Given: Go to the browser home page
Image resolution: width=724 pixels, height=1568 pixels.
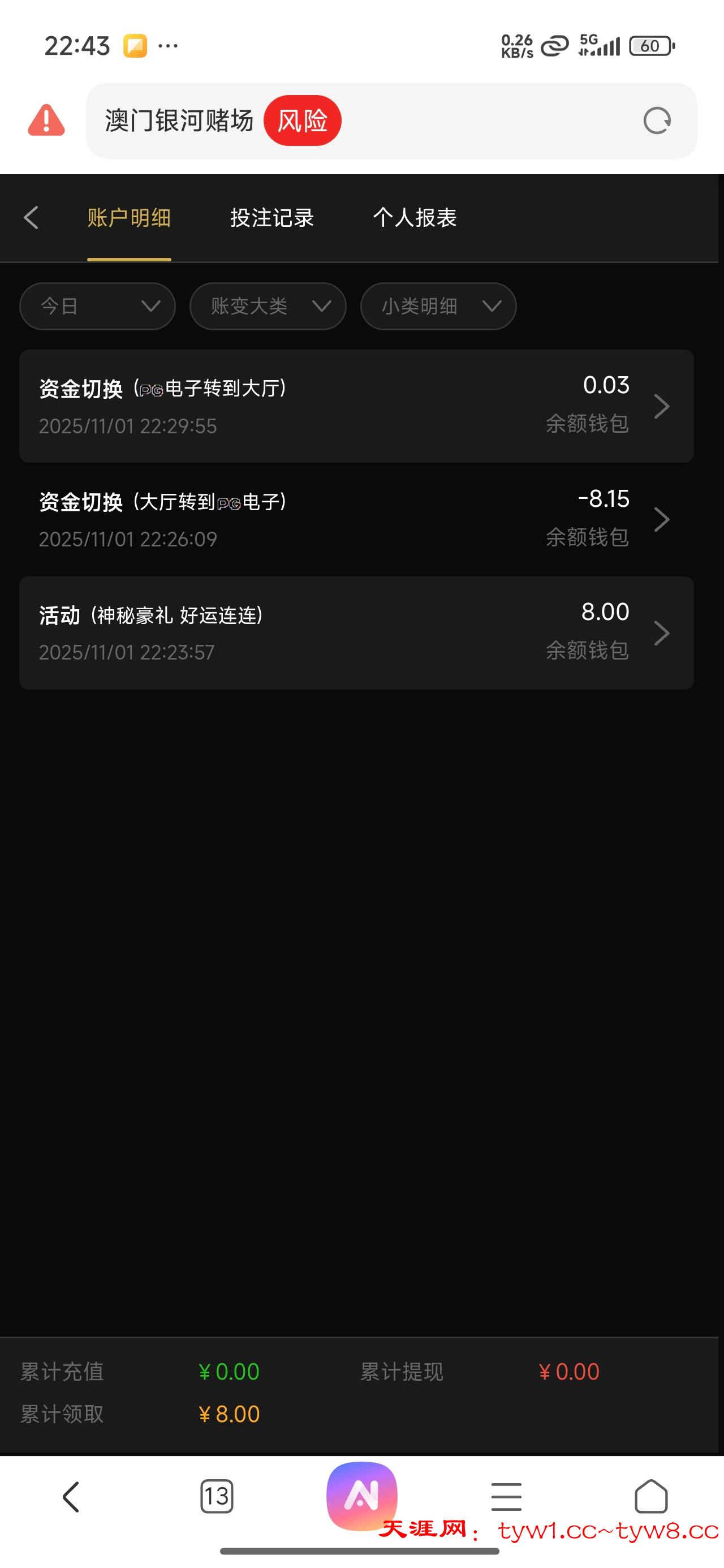Looking at the screenshot, I should point(651,1497).
